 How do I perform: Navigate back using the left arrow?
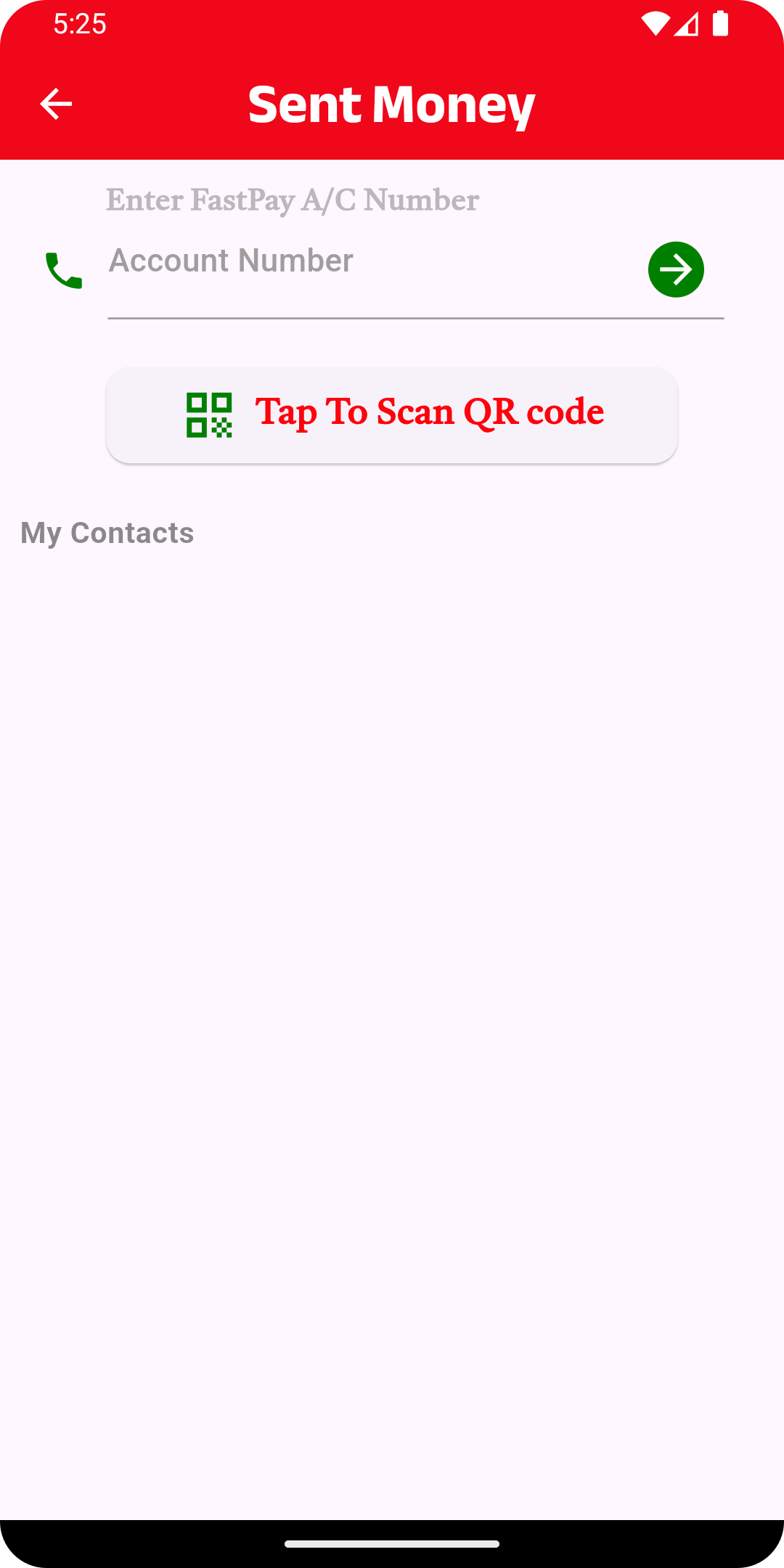[x=55, y=104]
